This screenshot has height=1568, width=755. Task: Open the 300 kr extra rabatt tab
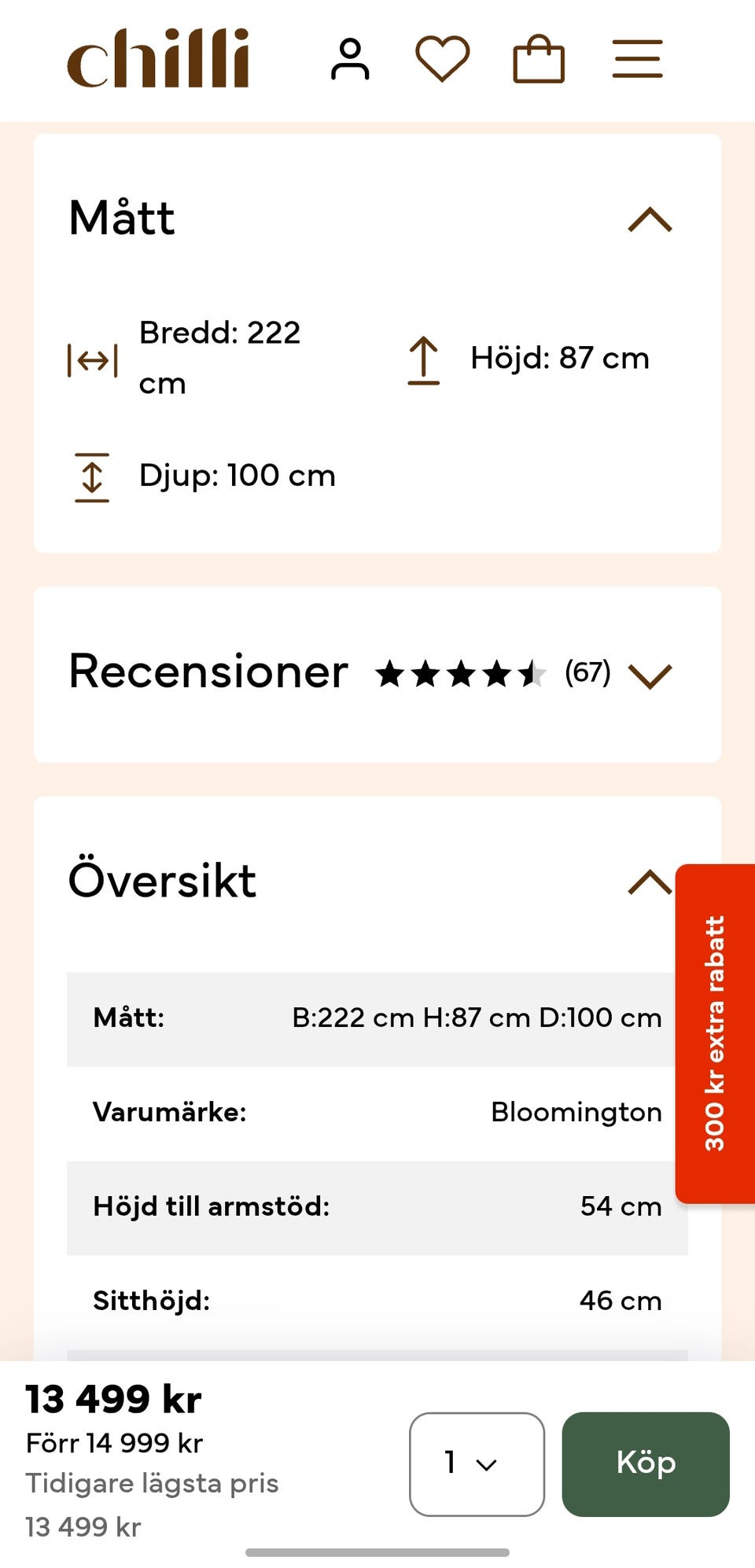click(x=715, y=1033)
